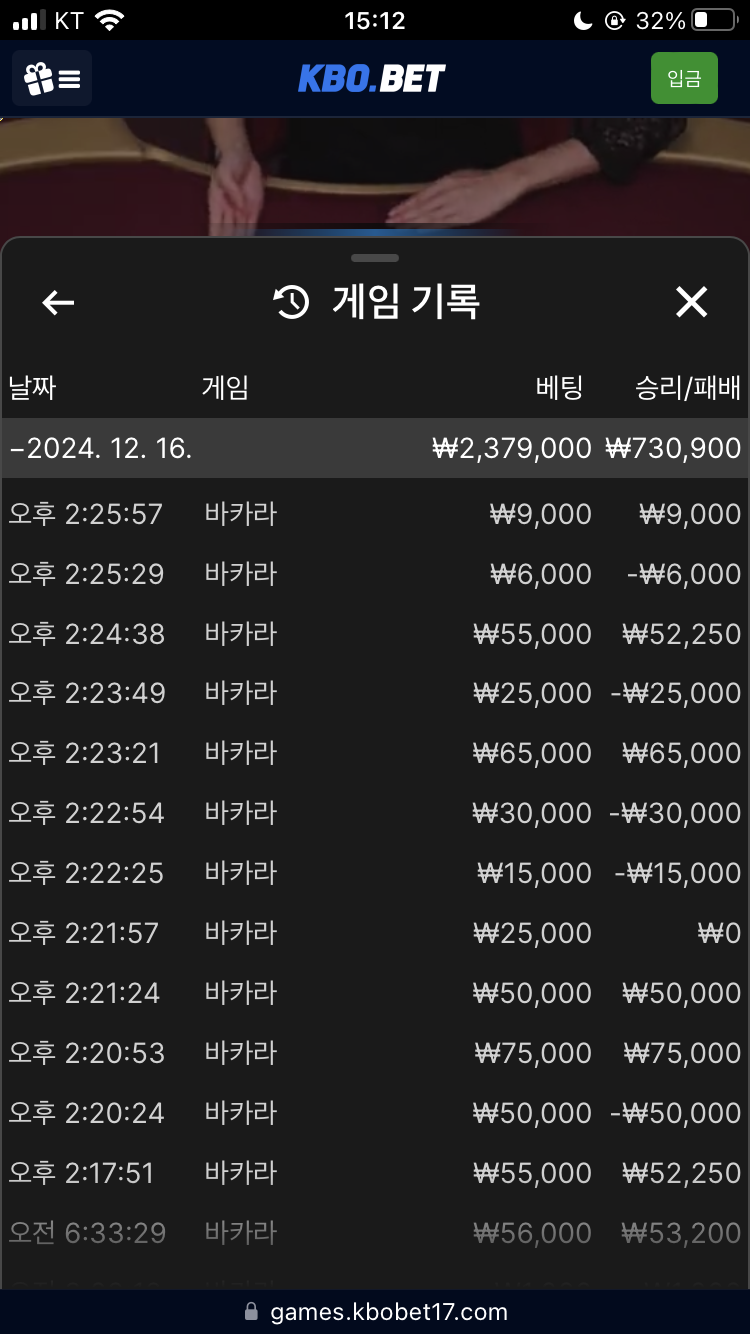
Task: Tap the sheet drag handle bar
Action: (375, 258)
